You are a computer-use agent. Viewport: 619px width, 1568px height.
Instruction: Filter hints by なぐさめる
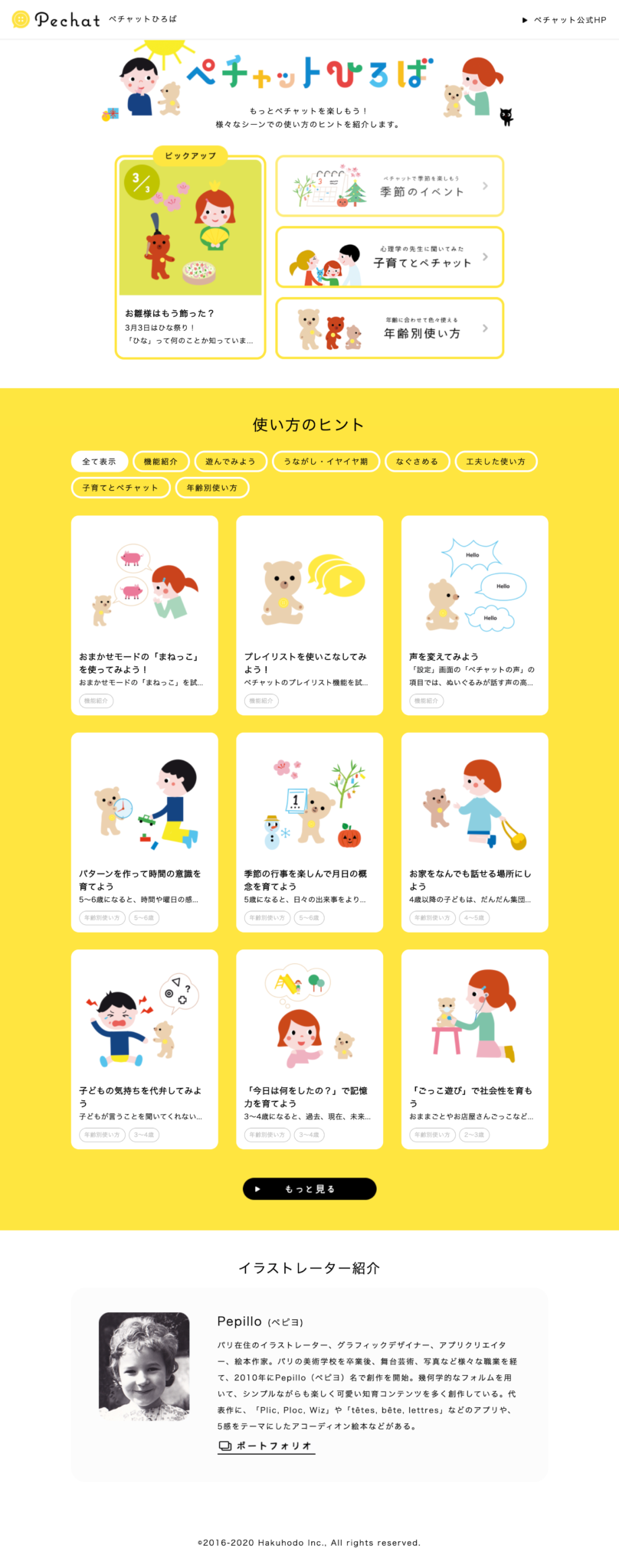point(417,462)
